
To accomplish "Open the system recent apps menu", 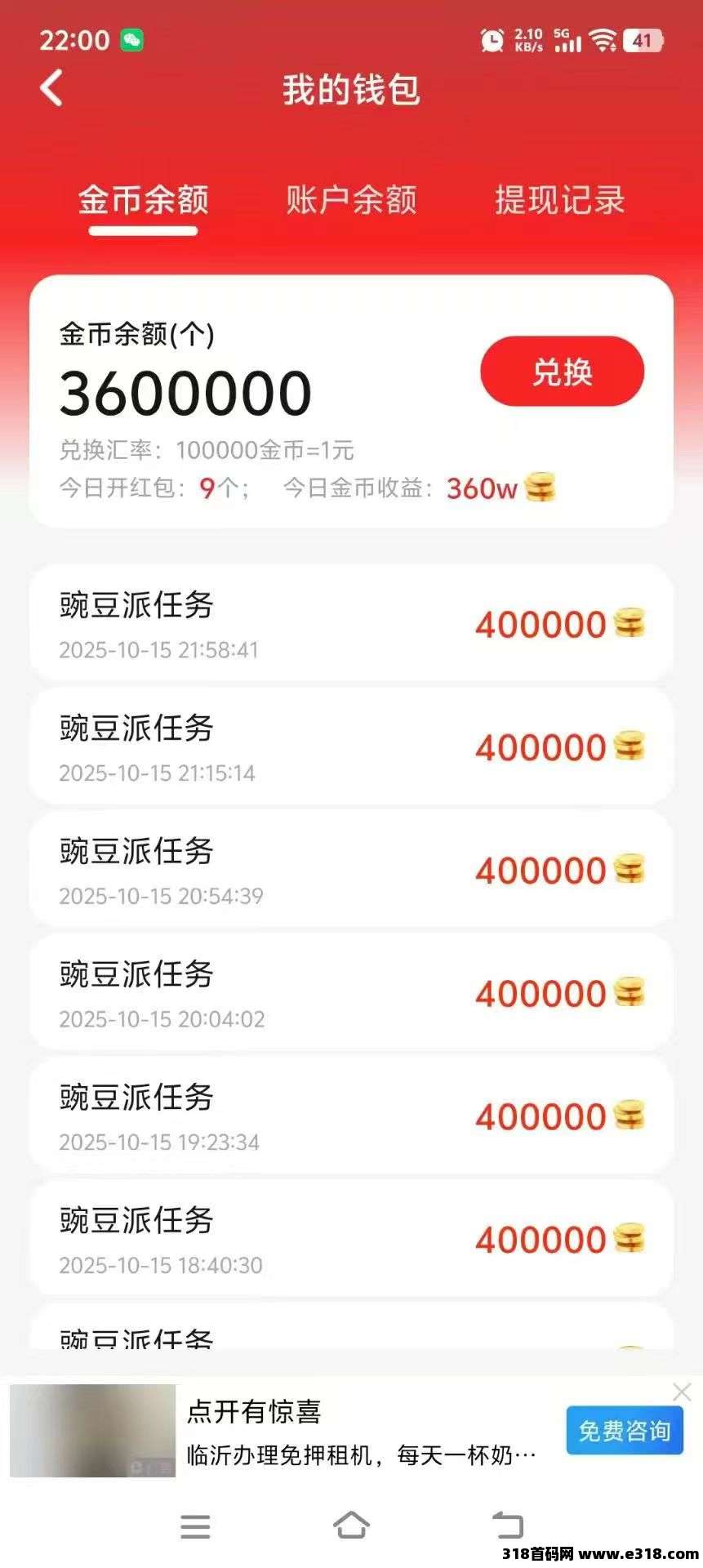I will (195, 1526).
